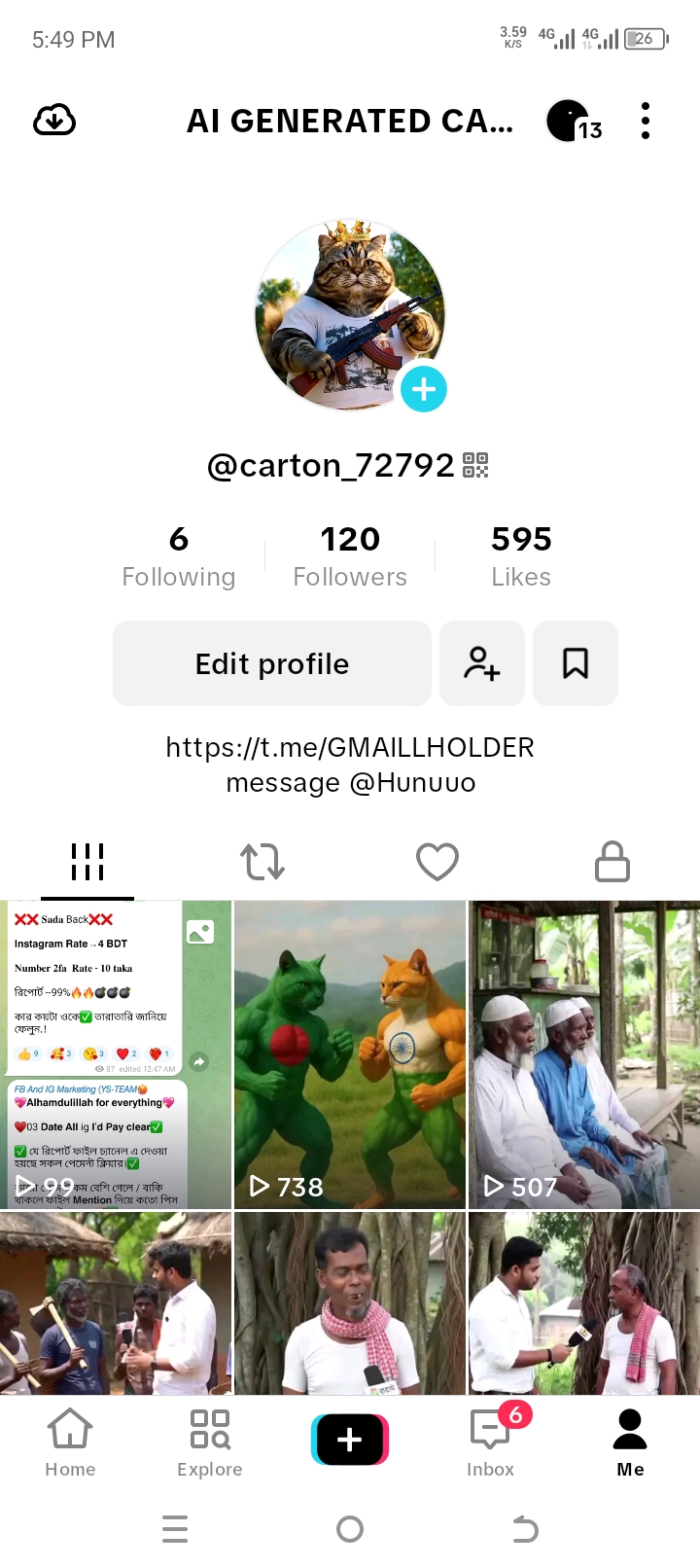
Task: Show the QR code beside the username
Action: 475,465
